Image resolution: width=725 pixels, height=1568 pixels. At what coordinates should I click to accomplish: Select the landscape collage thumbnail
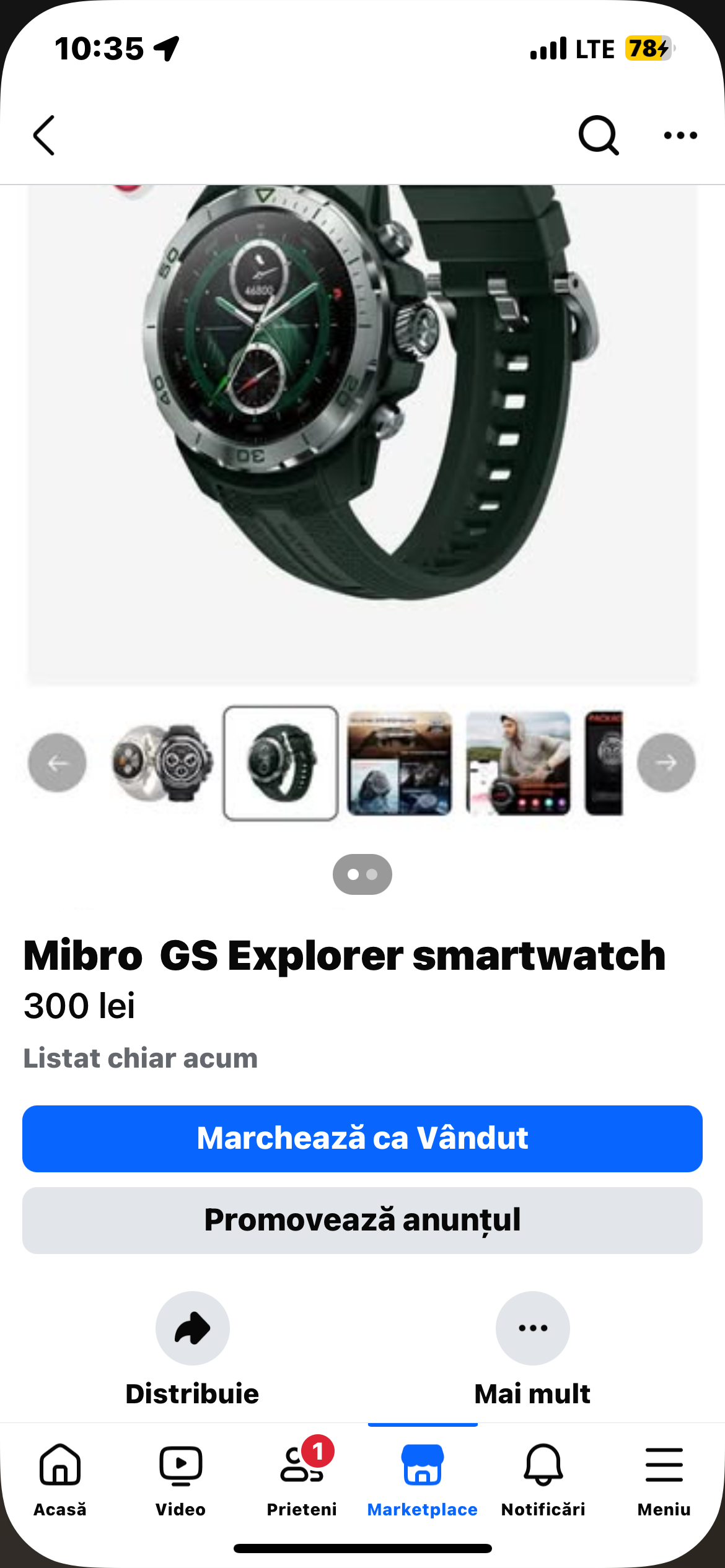point(400,763)
